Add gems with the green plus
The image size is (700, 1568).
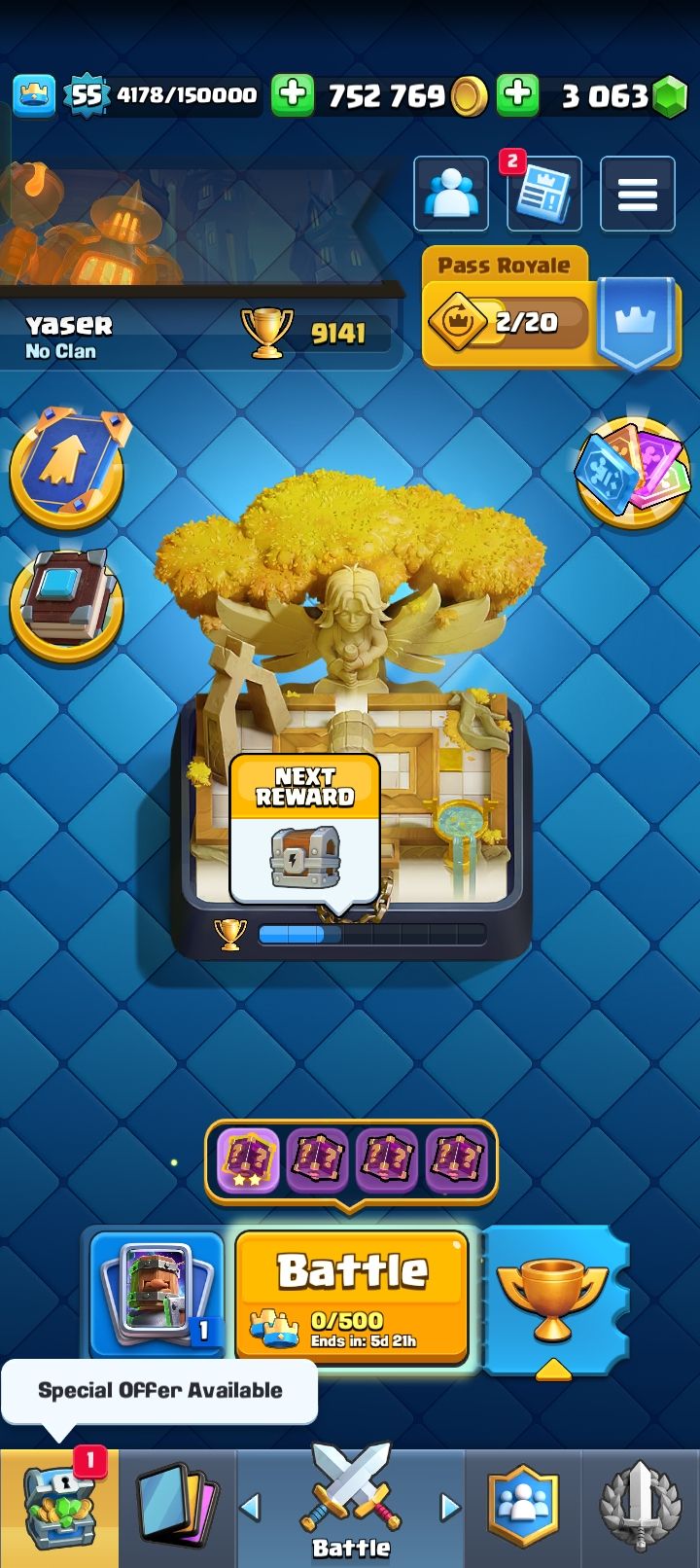(x=518, y=95)
